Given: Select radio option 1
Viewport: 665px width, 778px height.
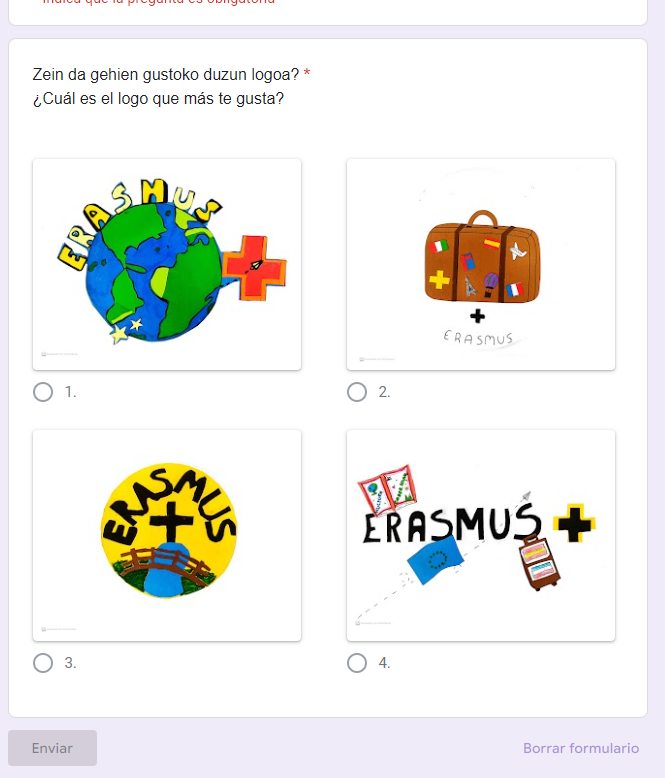Looking at the screenshot, I should coord(43,392).
